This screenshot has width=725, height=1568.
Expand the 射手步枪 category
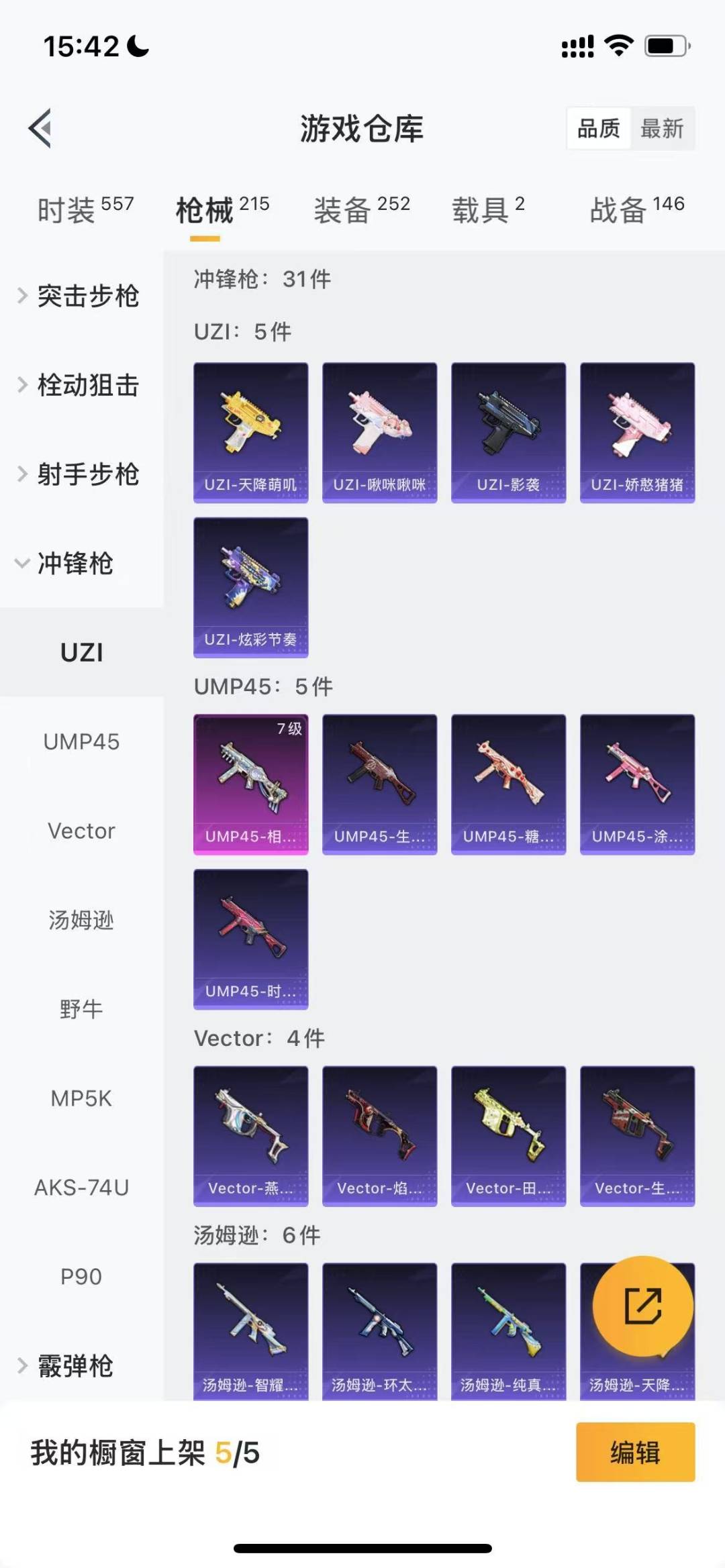point(81,474)
